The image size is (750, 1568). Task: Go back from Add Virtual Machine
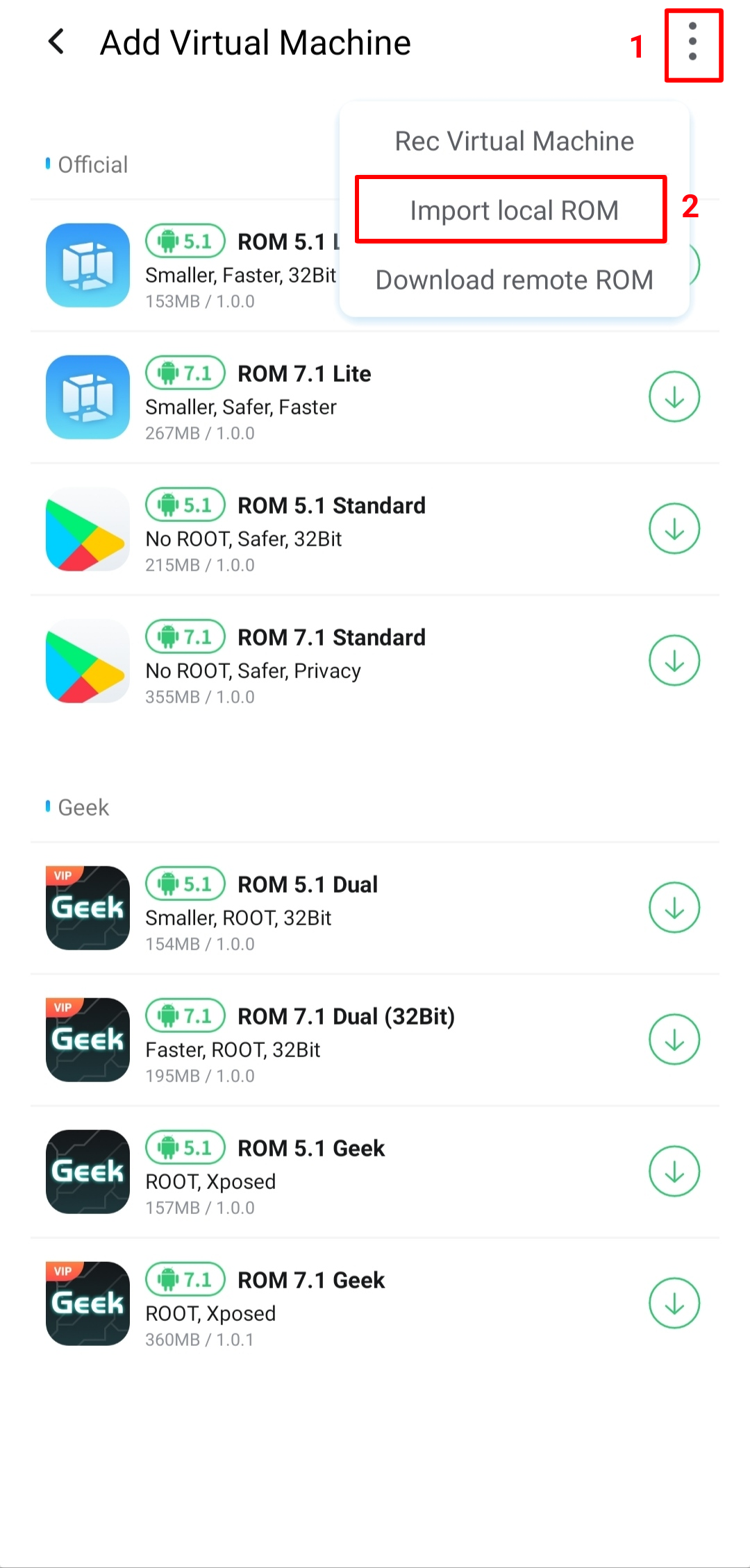[57, 42]
